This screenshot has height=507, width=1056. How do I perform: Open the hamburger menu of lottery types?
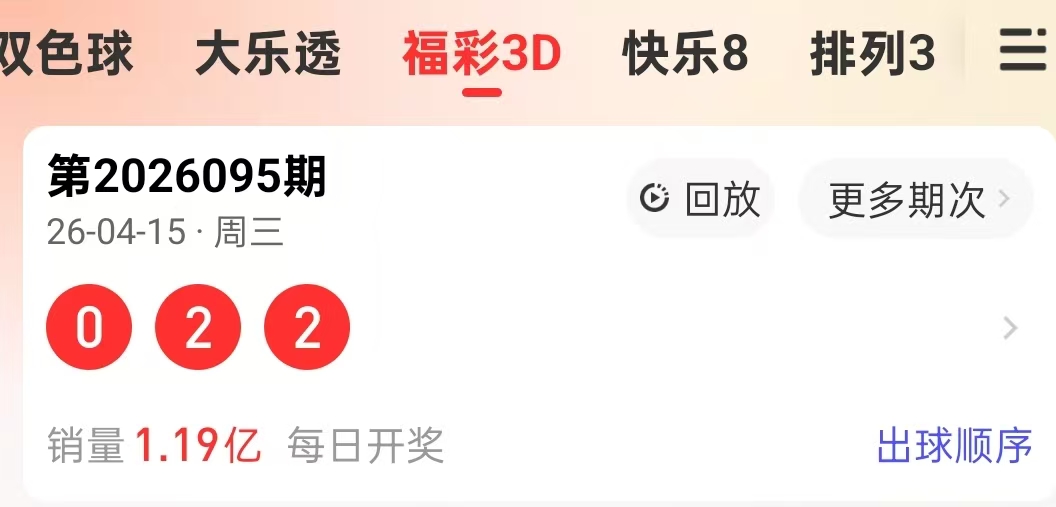(1024, 50)
